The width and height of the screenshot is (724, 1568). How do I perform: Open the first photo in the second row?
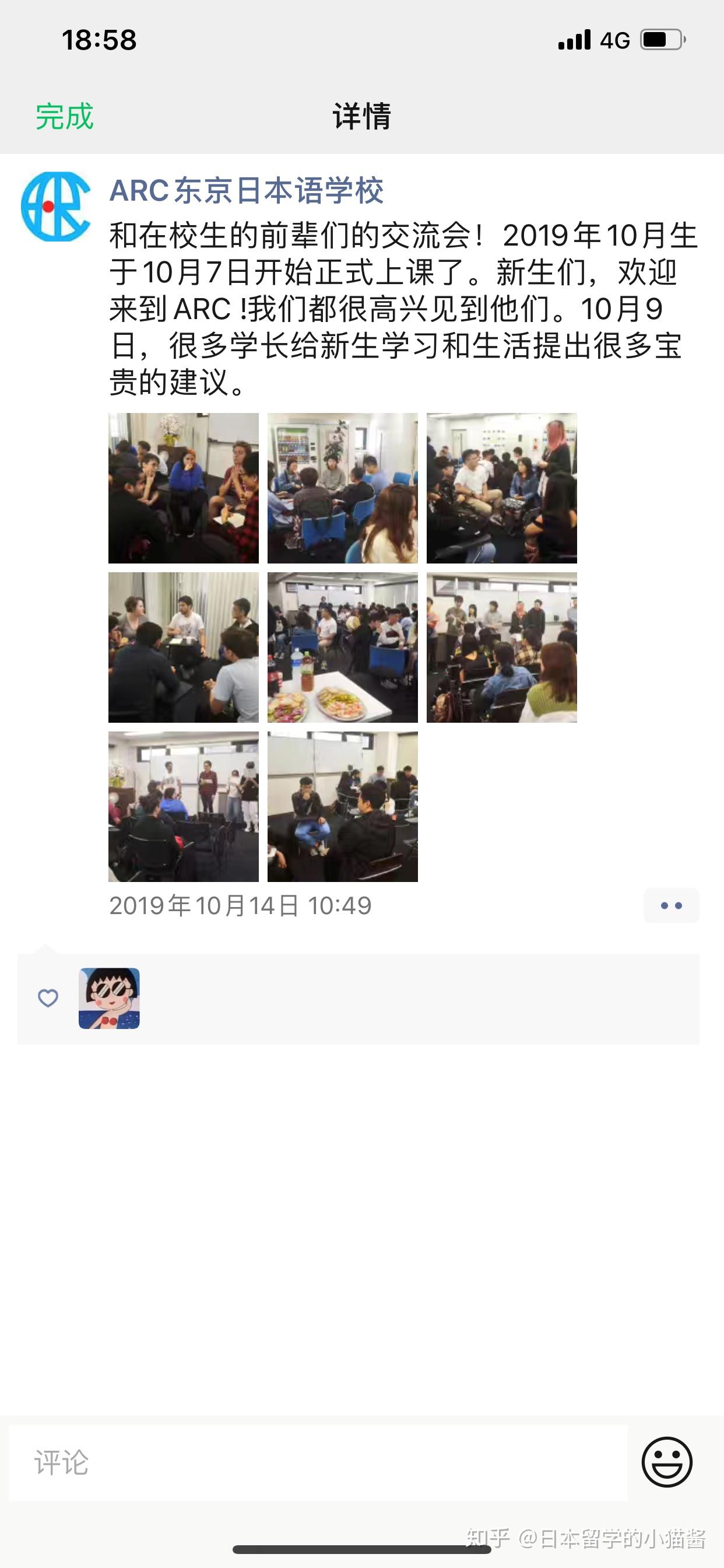pos(183,647)
